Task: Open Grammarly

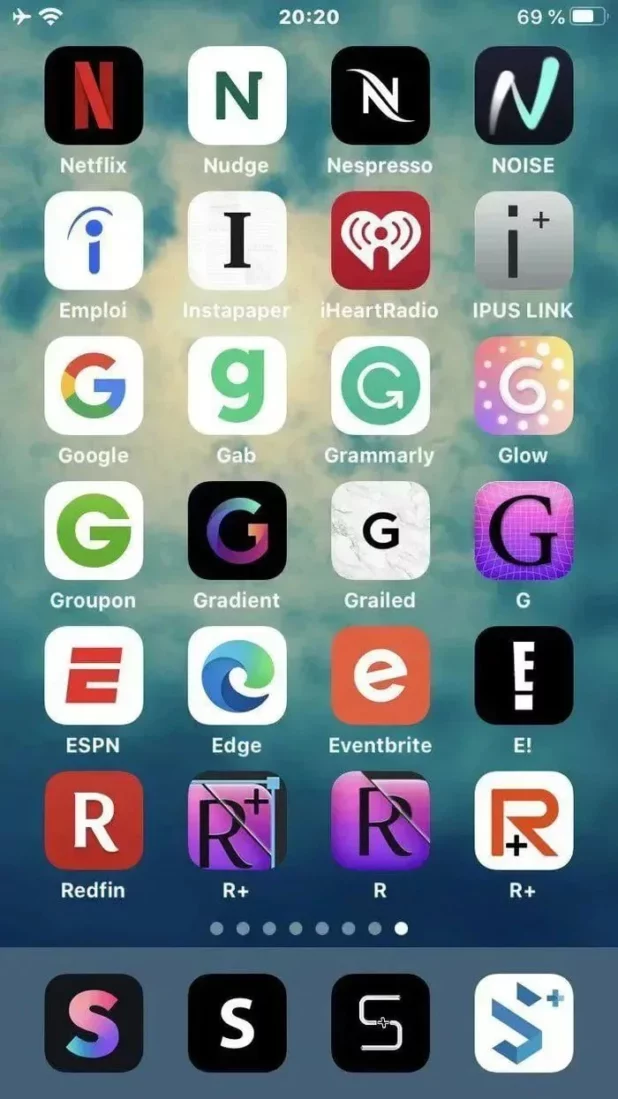Action: click(x=380, y=386)
